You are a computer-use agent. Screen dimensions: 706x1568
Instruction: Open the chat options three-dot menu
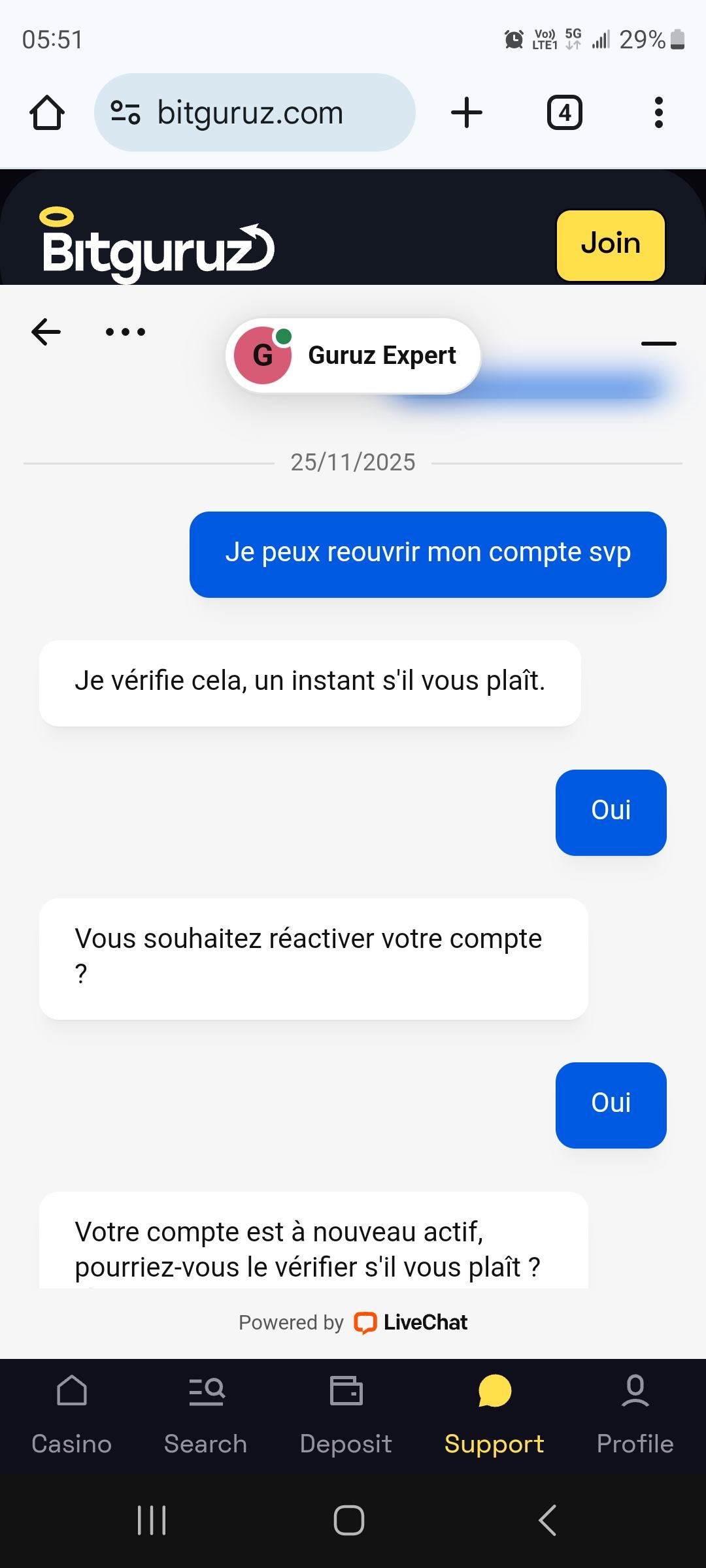coord(124,331)
